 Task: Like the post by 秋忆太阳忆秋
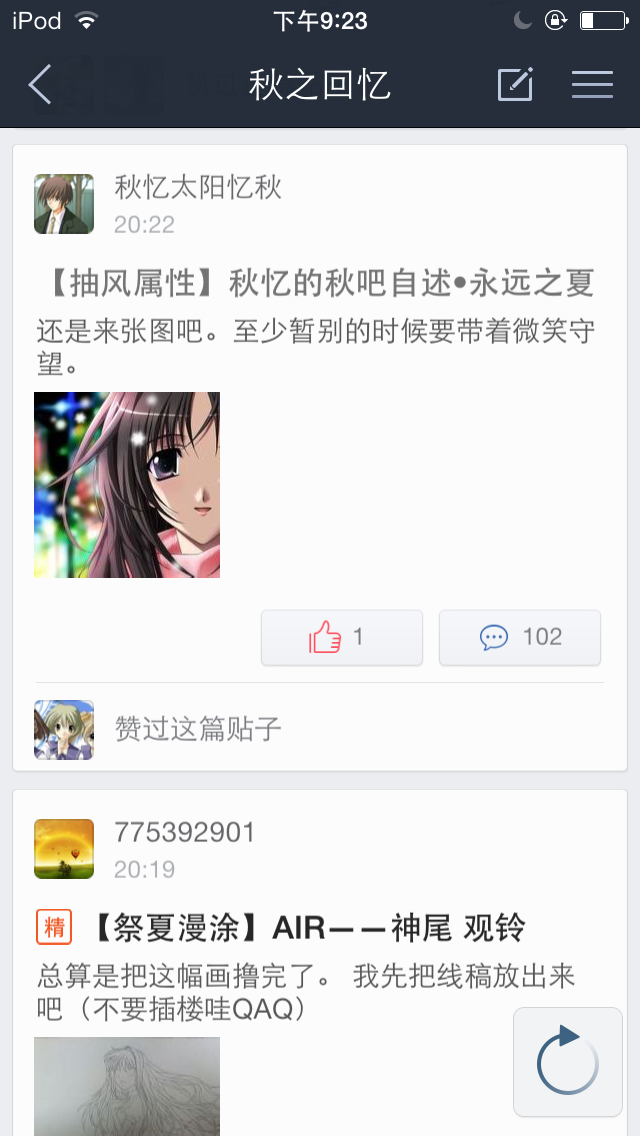click(x=341, y=638)
